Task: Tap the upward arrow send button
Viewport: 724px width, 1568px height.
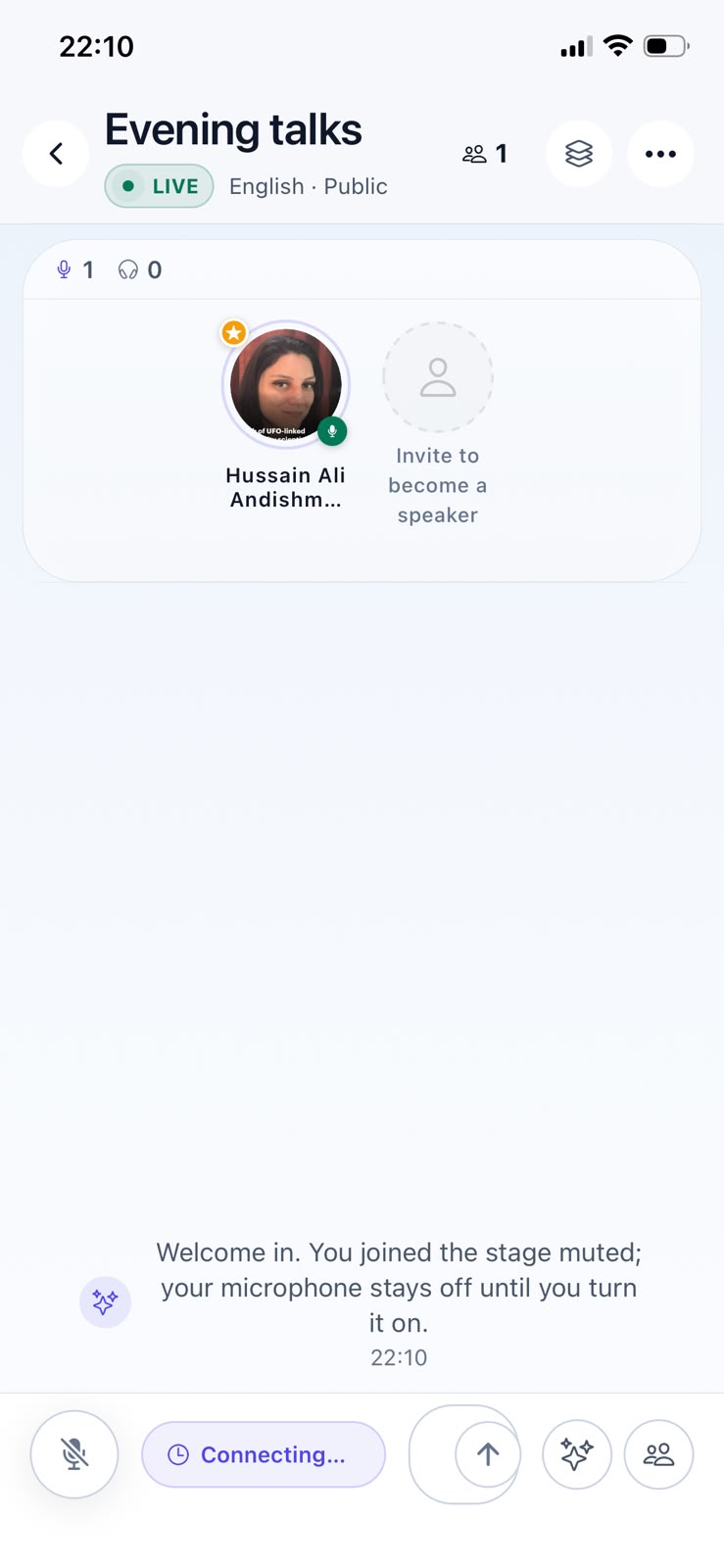Action: pos(488,1454)
